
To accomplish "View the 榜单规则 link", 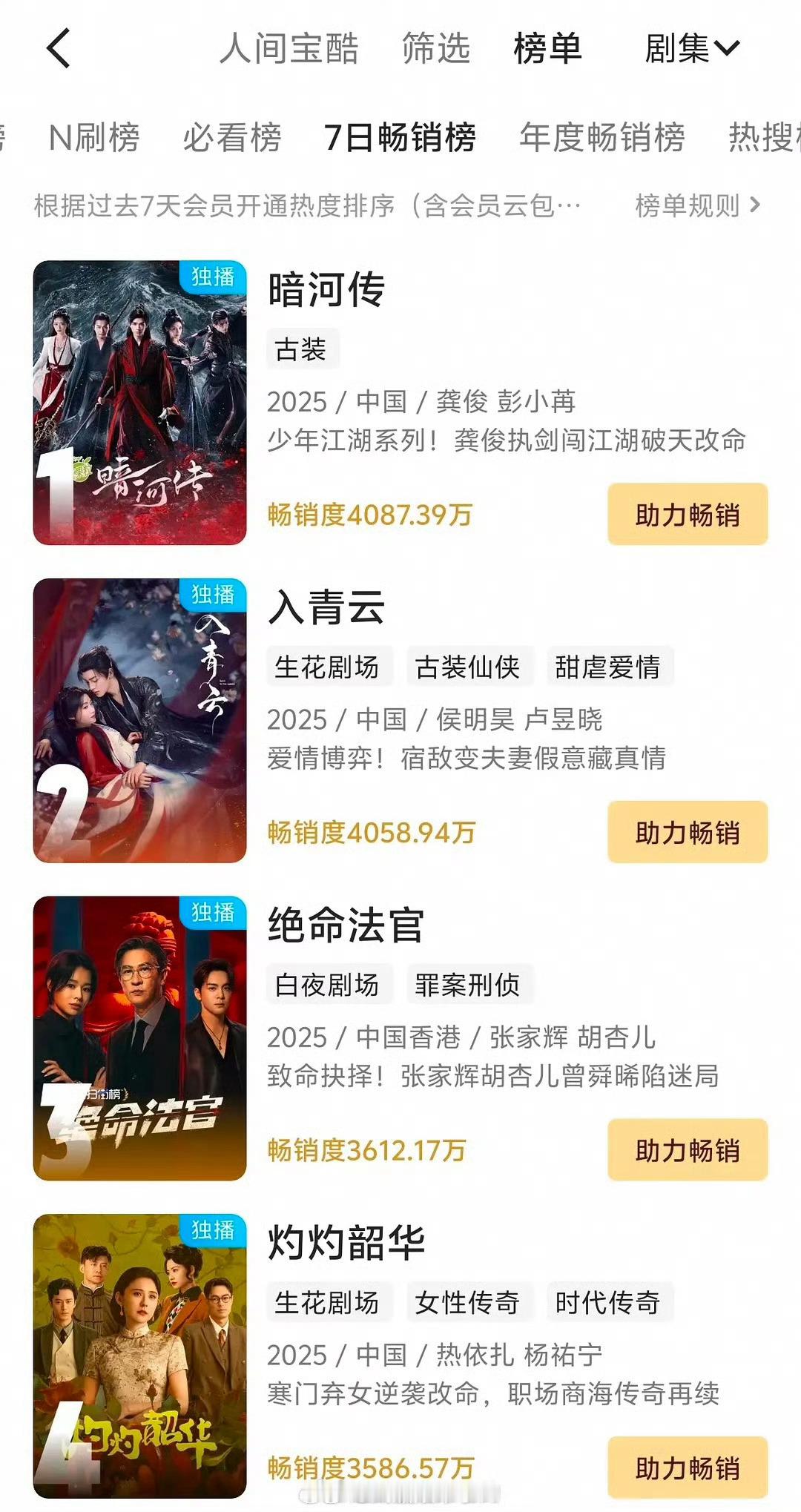I will click(697, 205).
